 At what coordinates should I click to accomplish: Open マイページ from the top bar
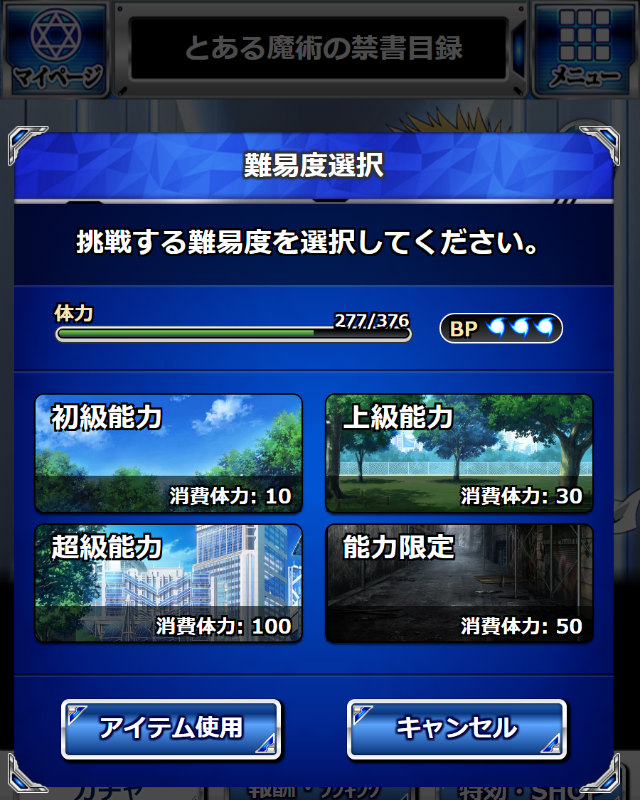(56, 47)
